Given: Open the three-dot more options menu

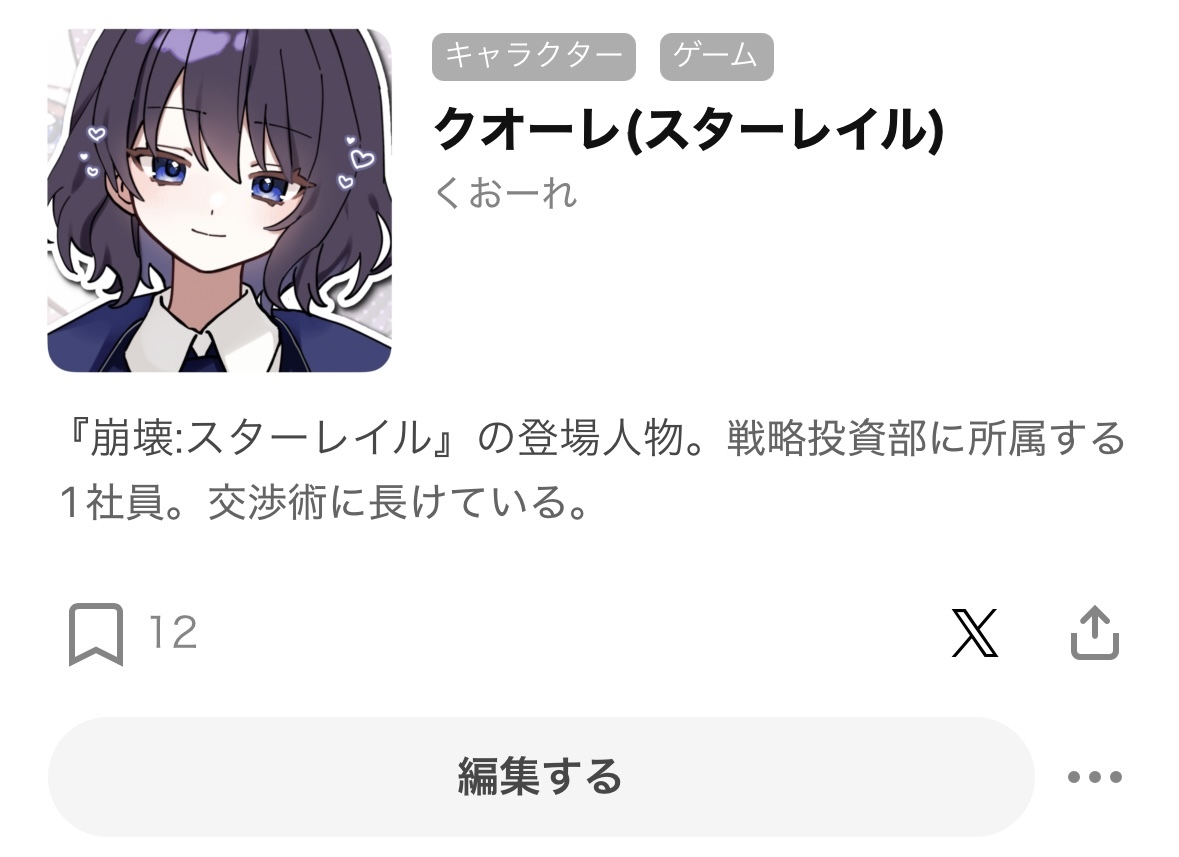Looking at the screenshot, I should click(x=1094, y=777).
